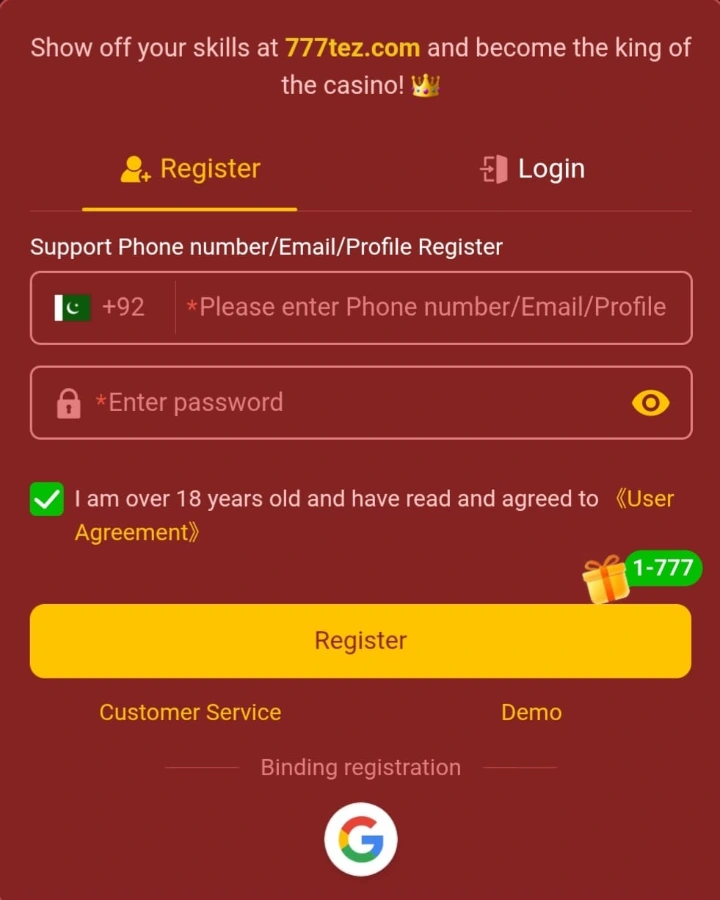Viewport: 720px width, 900px height.
Task: Tap the yellow Register button
Action: pyautogui.click(x=360, y=641)
